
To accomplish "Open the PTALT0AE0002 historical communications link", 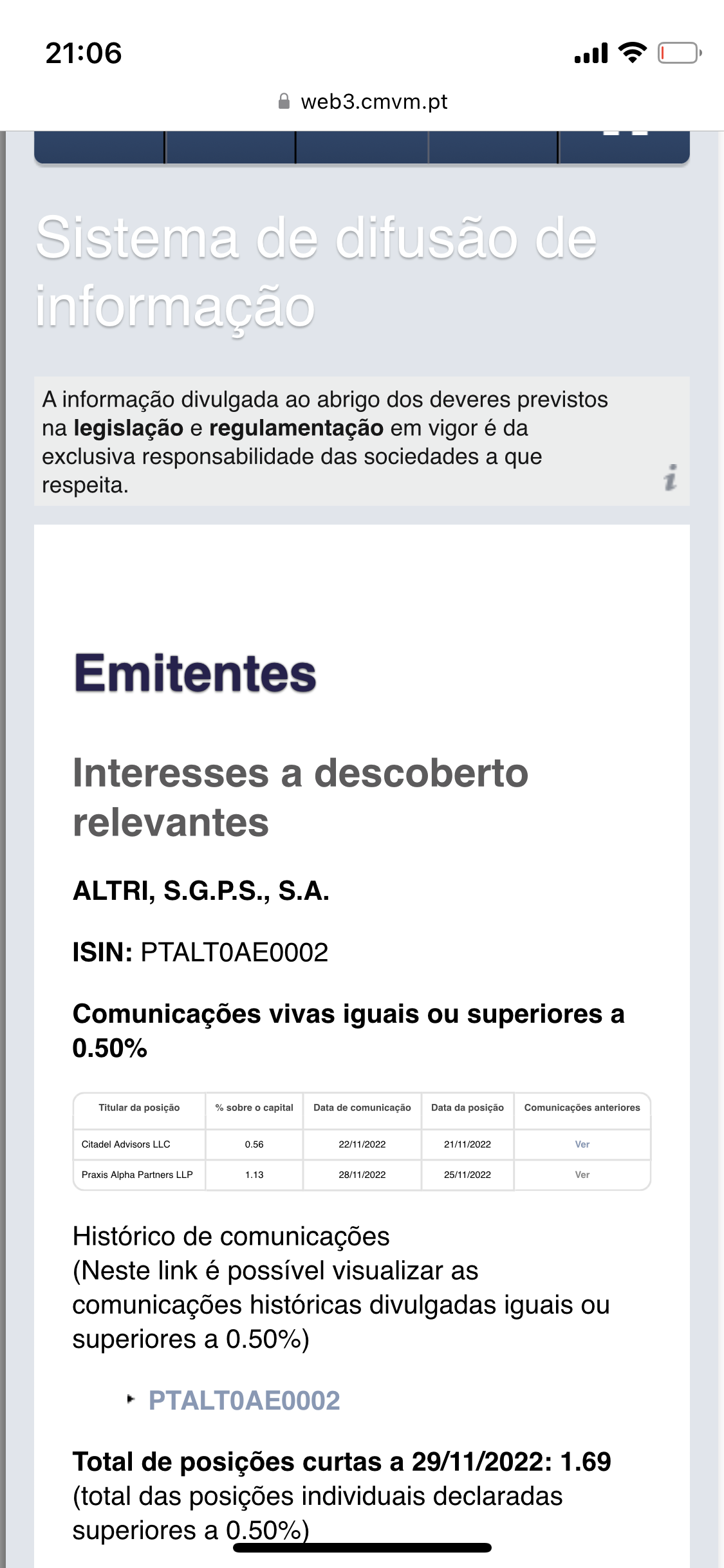I will click(244, 1400).
